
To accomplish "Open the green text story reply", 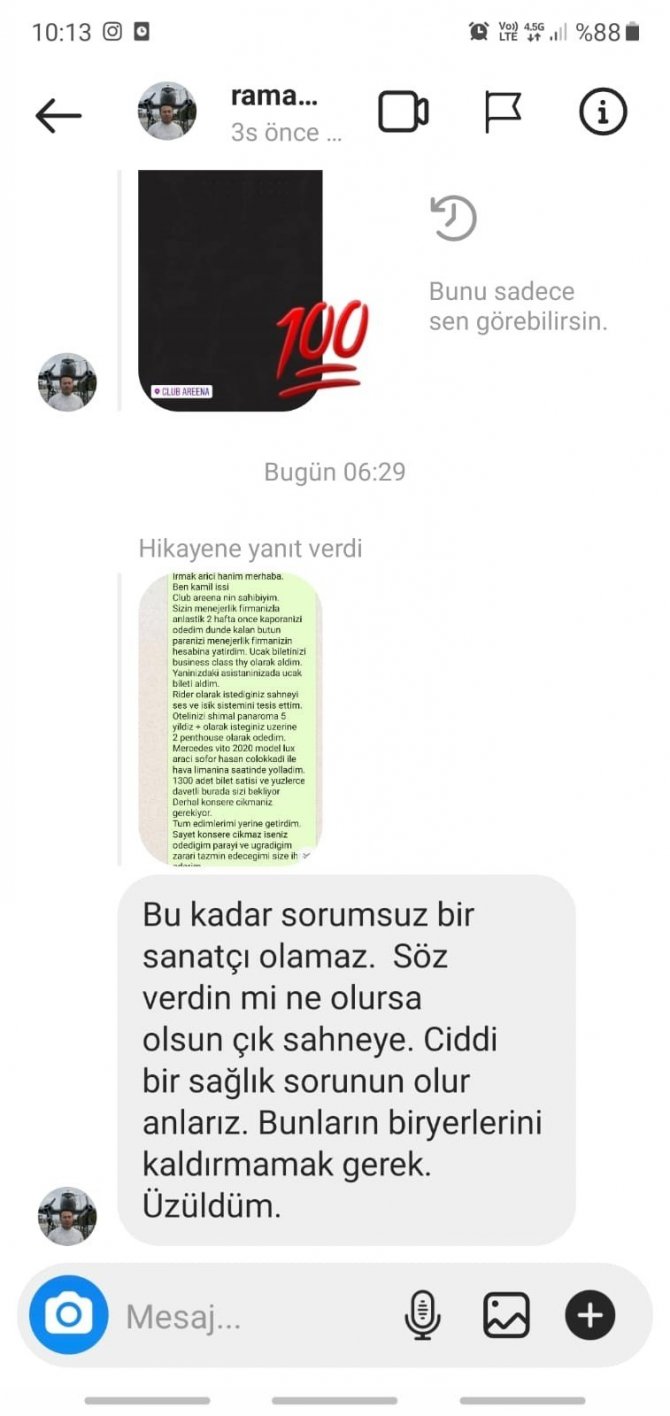I will coord(230,718).
